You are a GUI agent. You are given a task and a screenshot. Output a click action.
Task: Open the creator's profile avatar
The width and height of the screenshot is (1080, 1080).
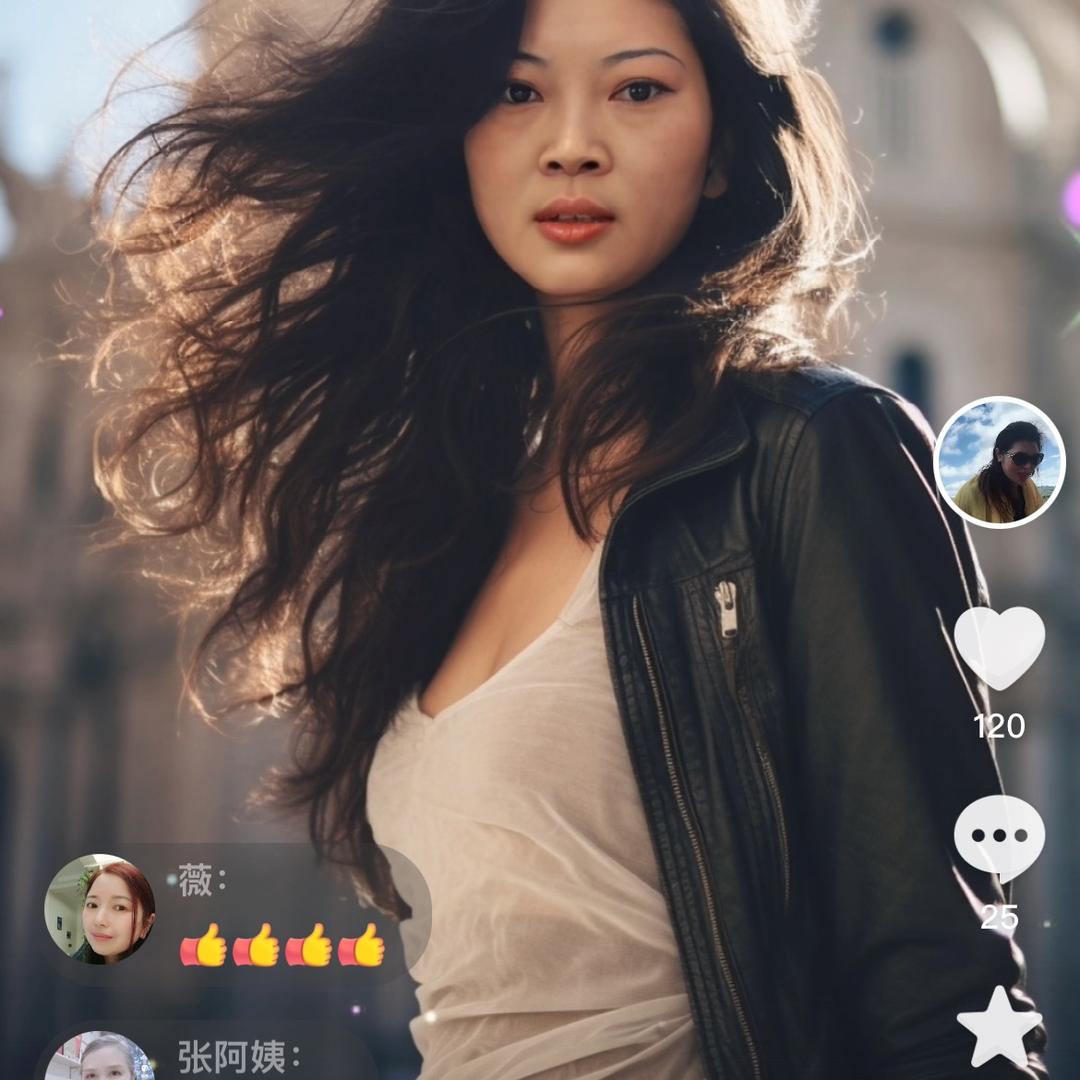[999, 462]
